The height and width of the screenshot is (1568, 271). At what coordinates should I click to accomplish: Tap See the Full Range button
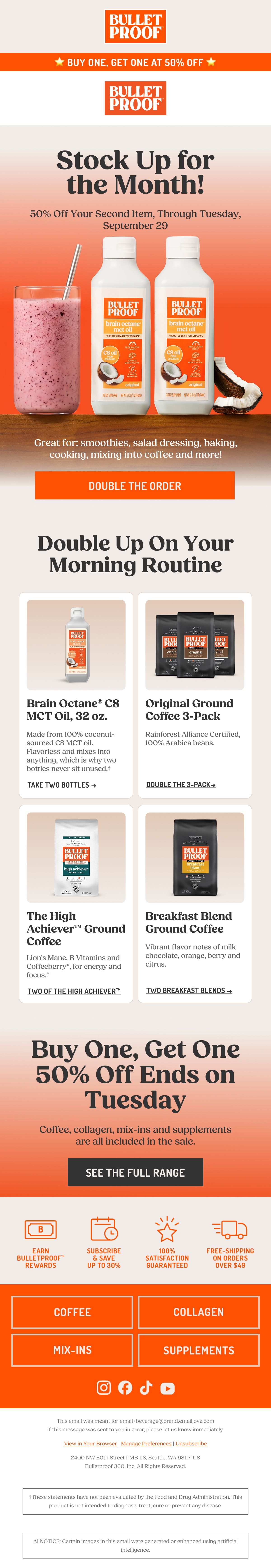click(135, 1172)
